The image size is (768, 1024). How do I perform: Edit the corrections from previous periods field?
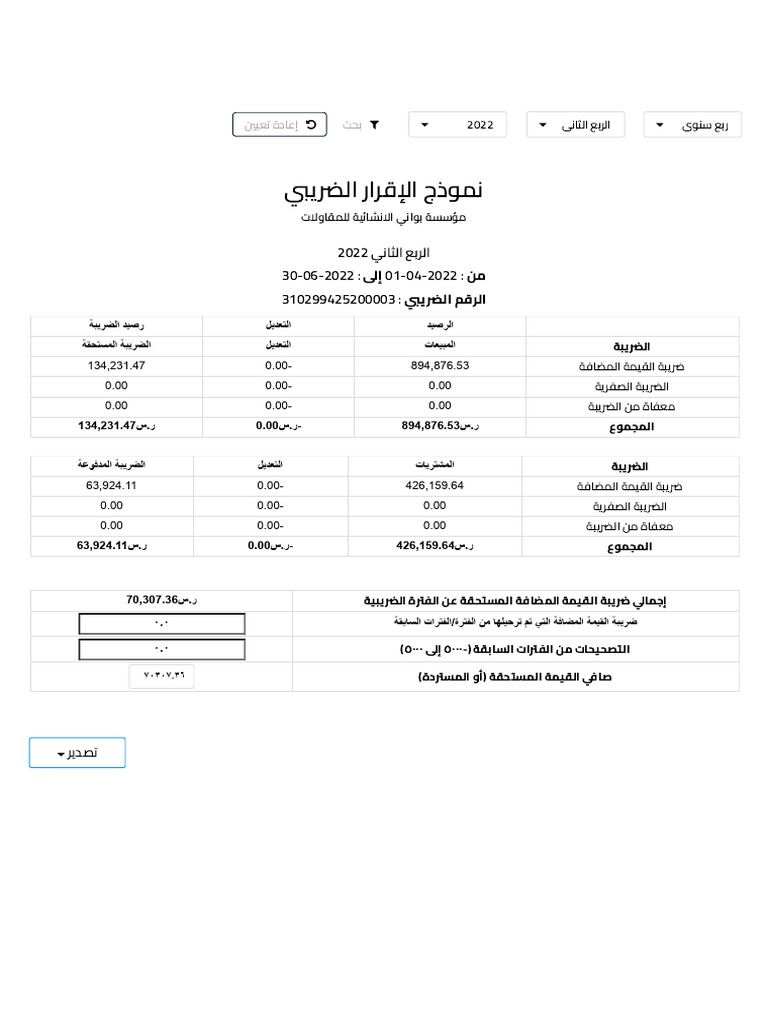tap(162, 650)
